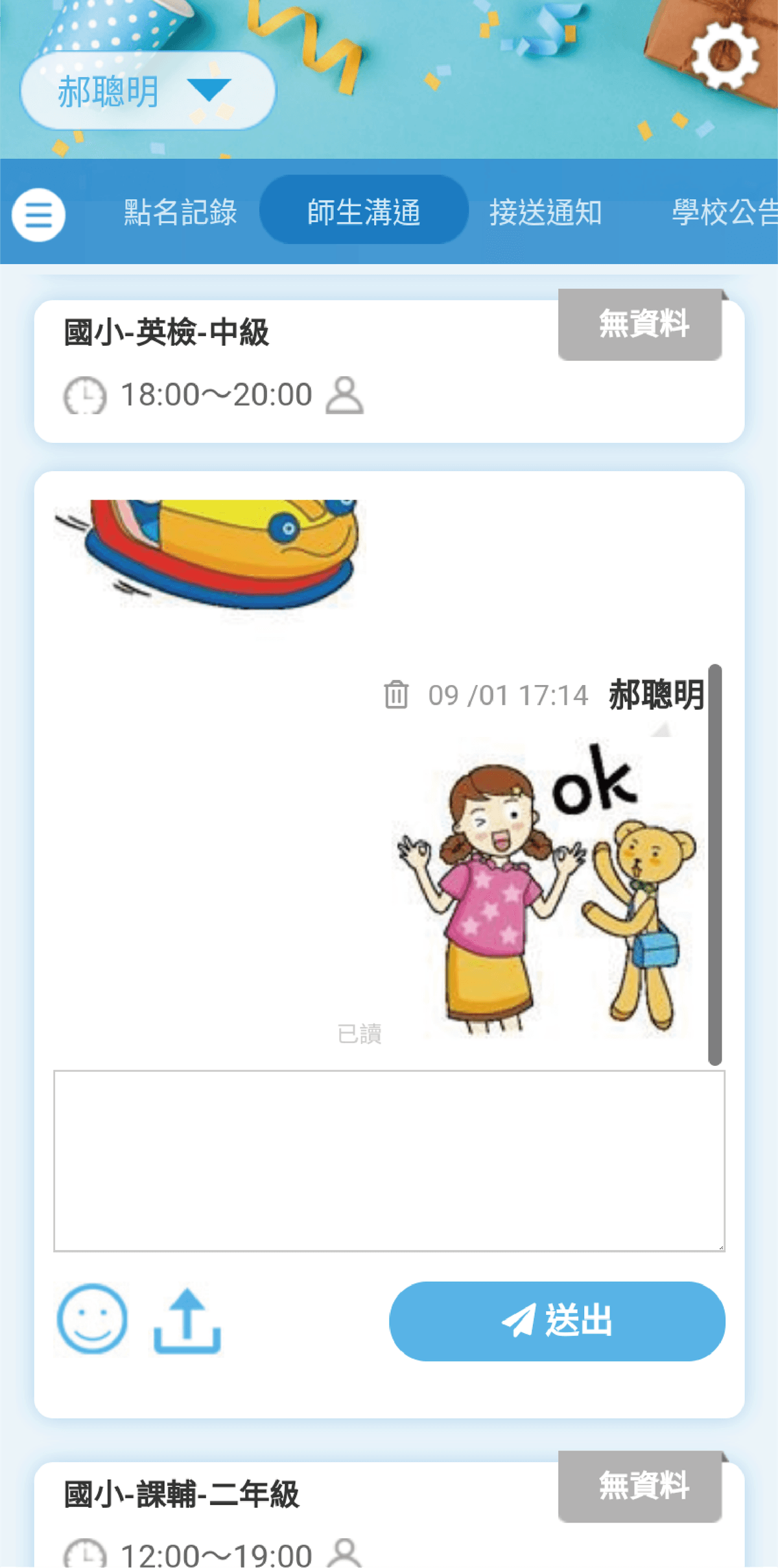Go to the 學校公告 tab

click(x=724, y=213)
